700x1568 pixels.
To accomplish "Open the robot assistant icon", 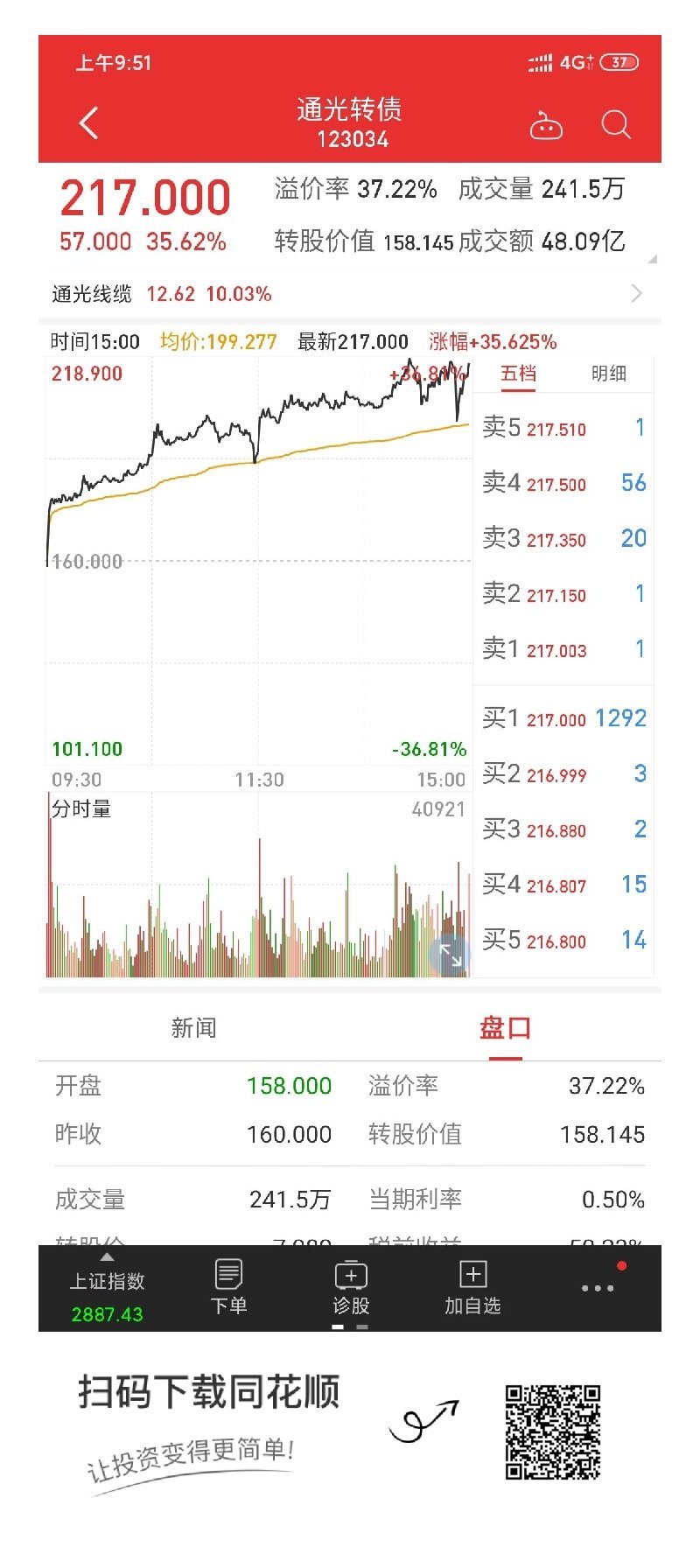I will [546, 126].
